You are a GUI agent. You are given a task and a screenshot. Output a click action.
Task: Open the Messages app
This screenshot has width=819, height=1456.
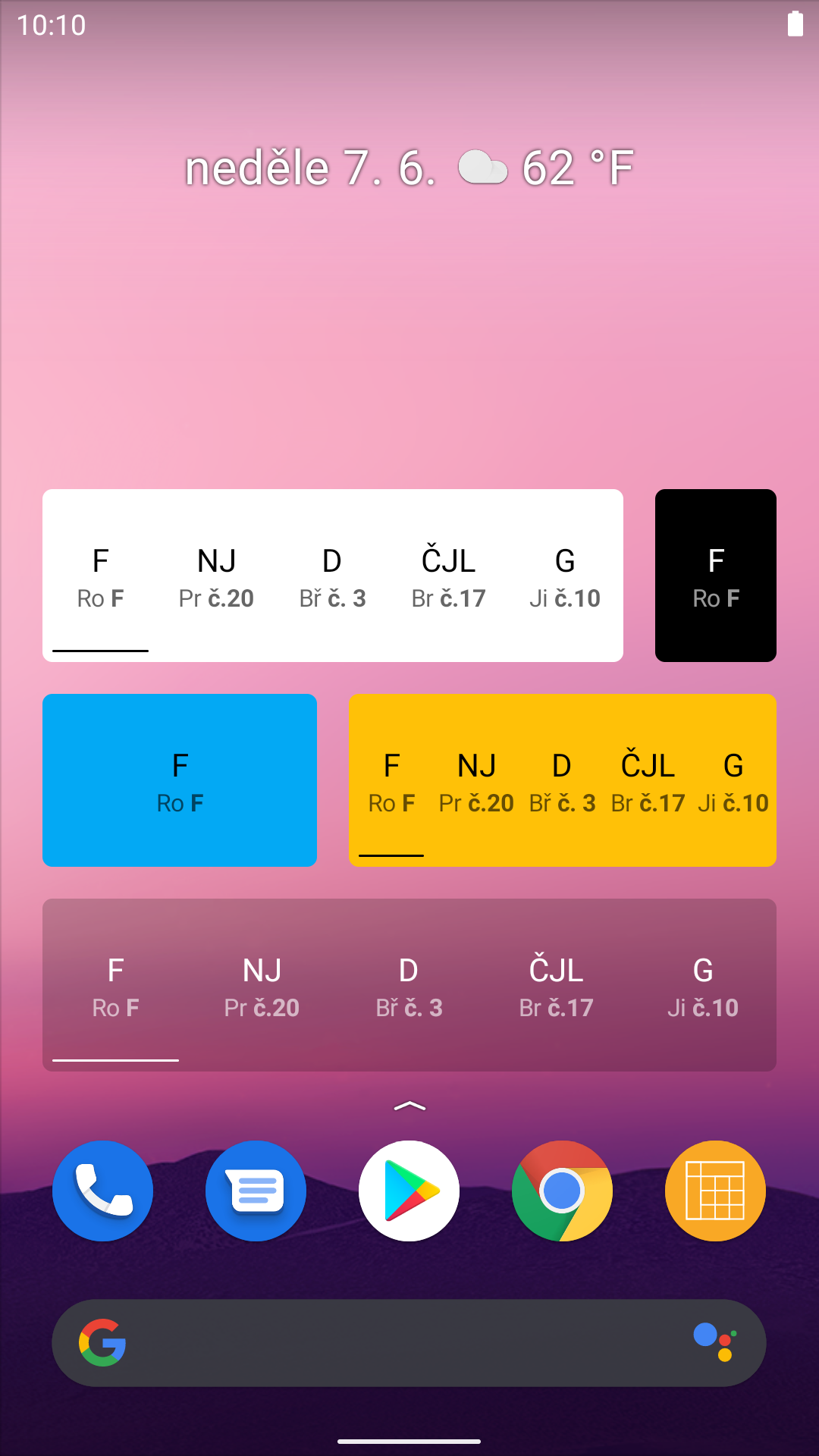click(256, 1191)
